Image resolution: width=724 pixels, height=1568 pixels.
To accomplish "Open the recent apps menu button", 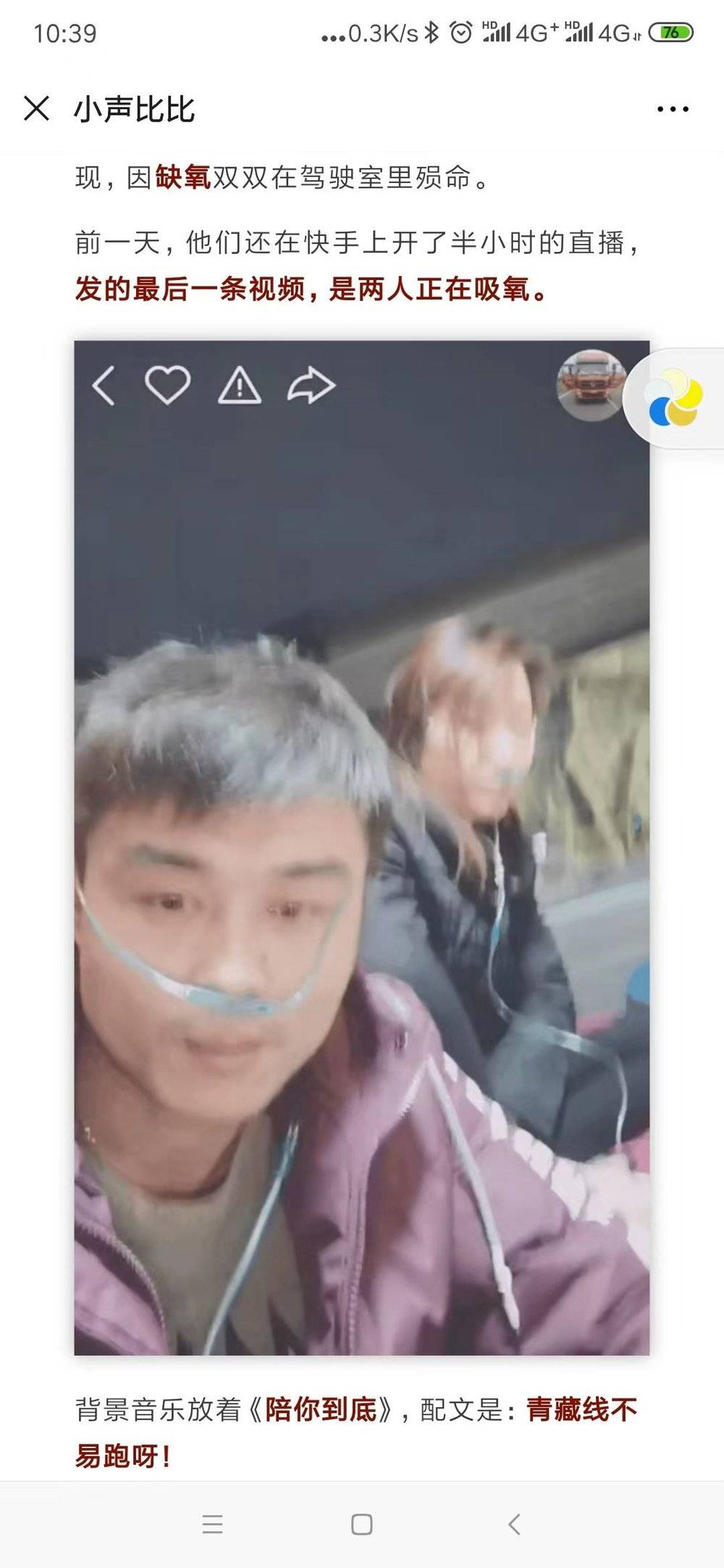I will click(212, 1524).
